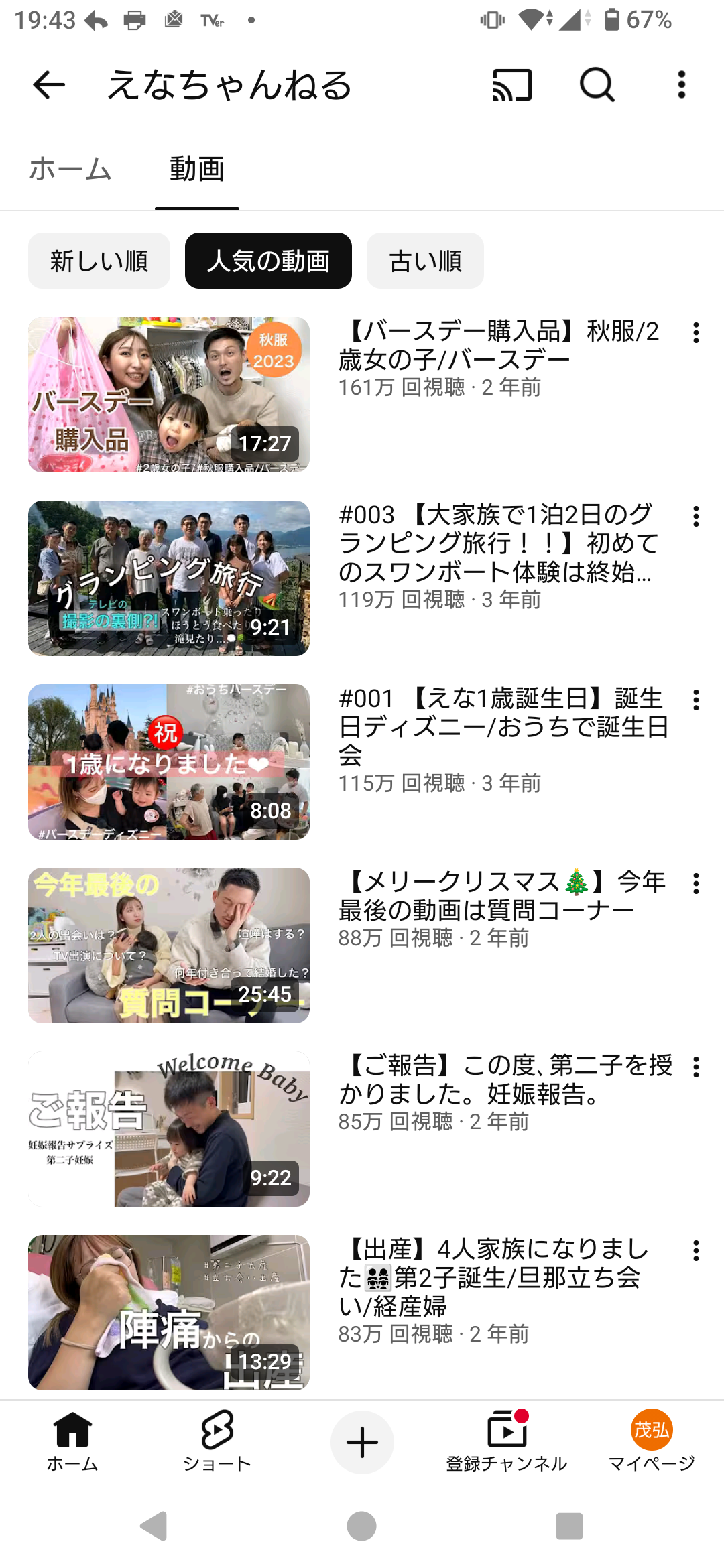Select the 動画 tab
The height and width of the screenshot is (1568, 724).
click(196, 169)
